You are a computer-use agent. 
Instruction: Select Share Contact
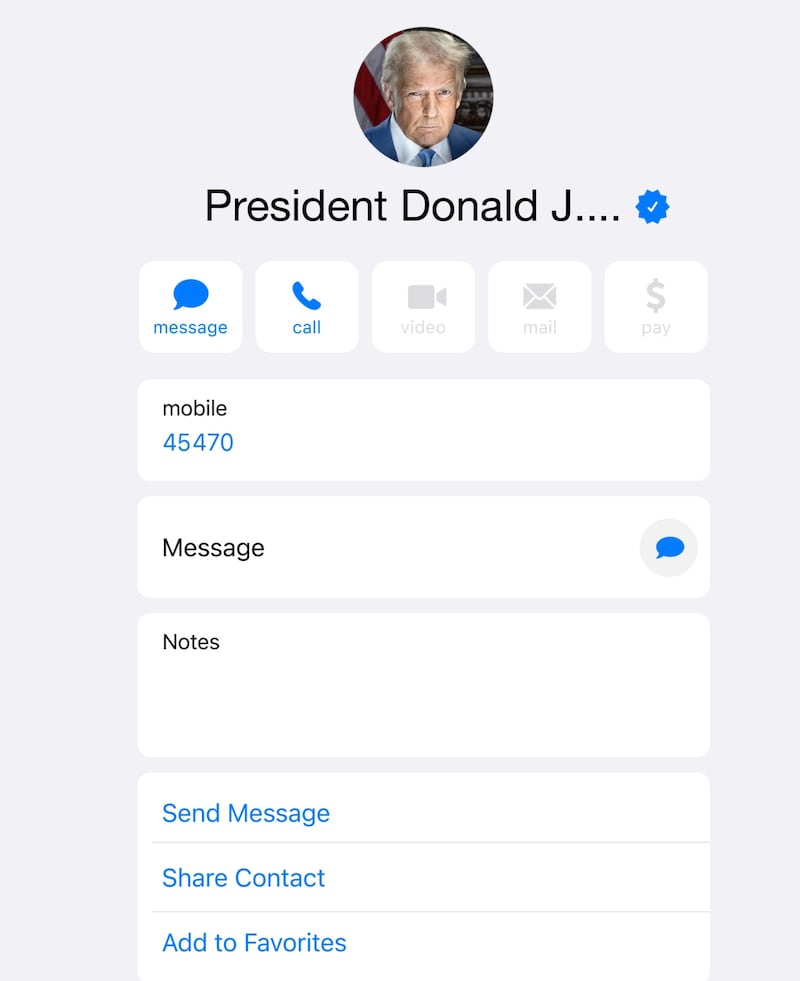tap(243, 878)
